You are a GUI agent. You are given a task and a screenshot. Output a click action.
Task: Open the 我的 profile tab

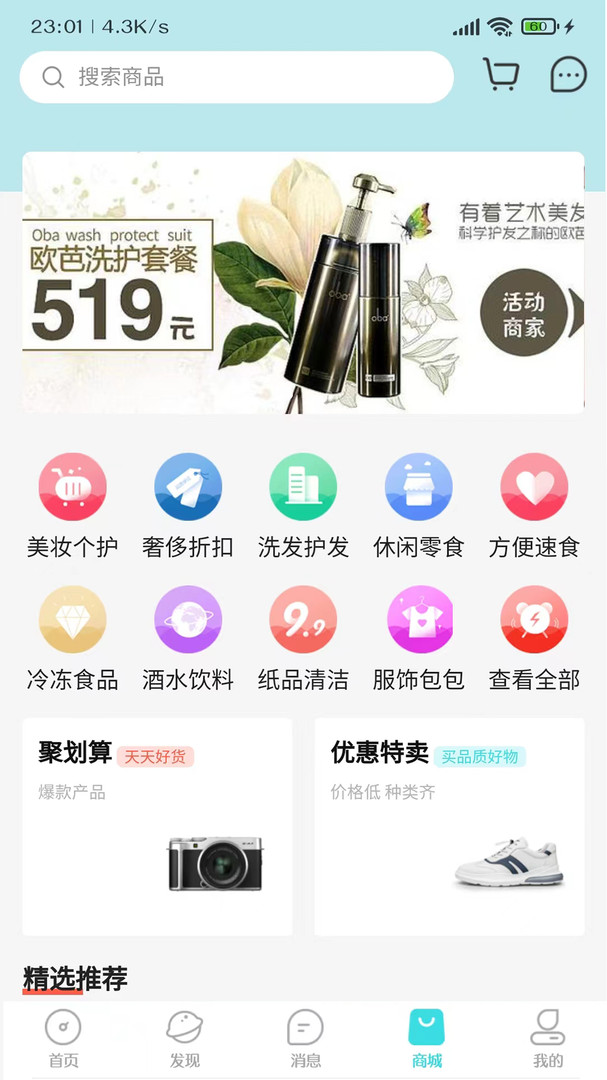tap(548, 1039)
